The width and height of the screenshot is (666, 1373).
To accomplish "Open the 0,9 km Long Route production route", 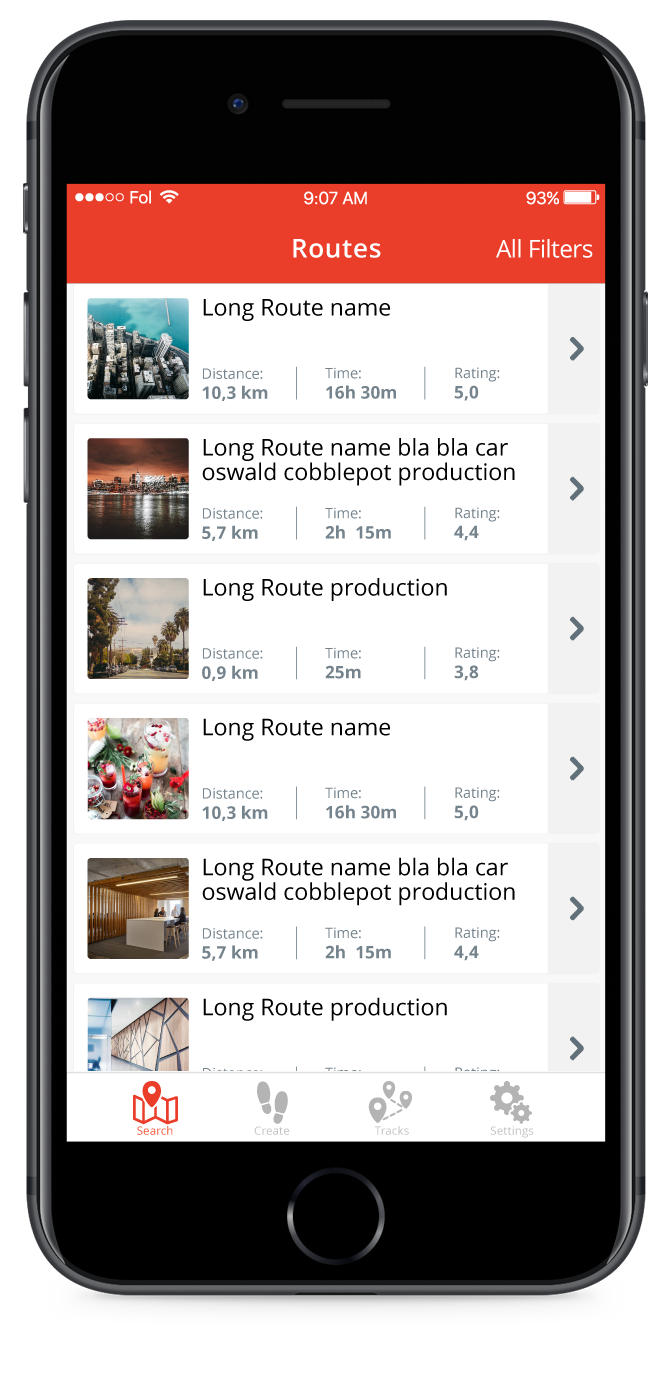I will click(310, 628).
